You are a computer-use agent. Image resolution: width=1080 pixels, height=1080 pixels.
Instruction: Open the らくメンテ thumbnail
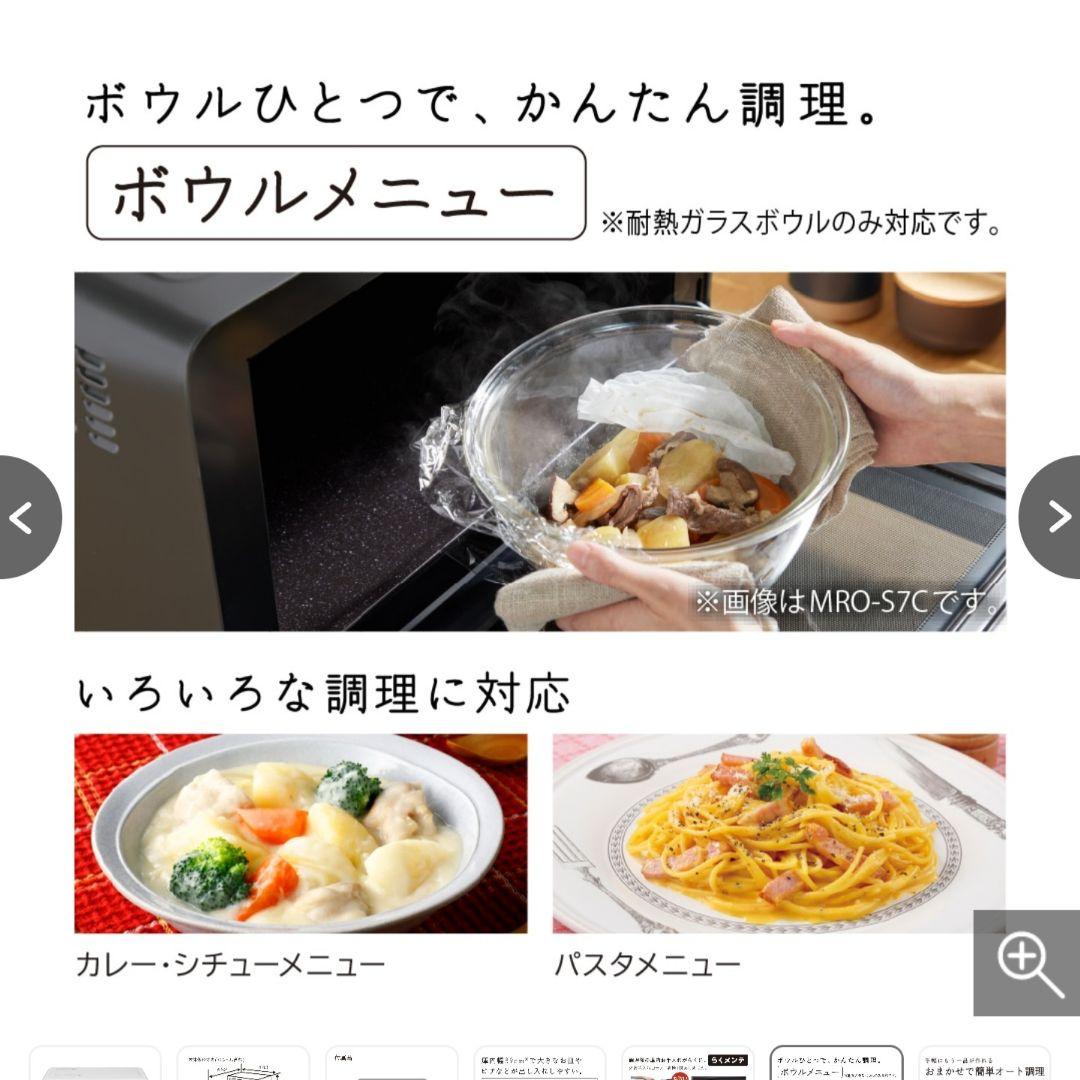(x=687, y=1064)
